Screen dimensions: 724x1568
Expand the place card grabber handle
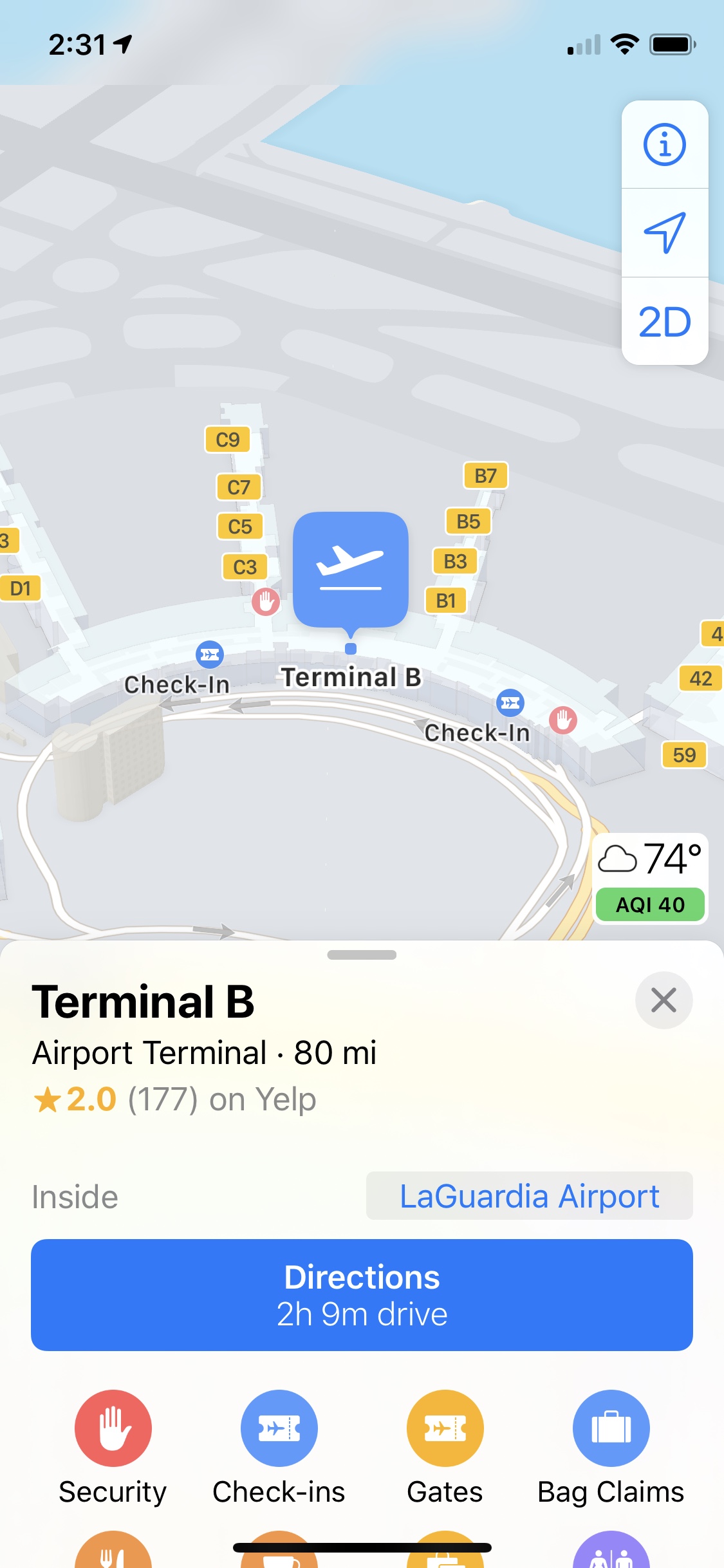click(362, 955)
